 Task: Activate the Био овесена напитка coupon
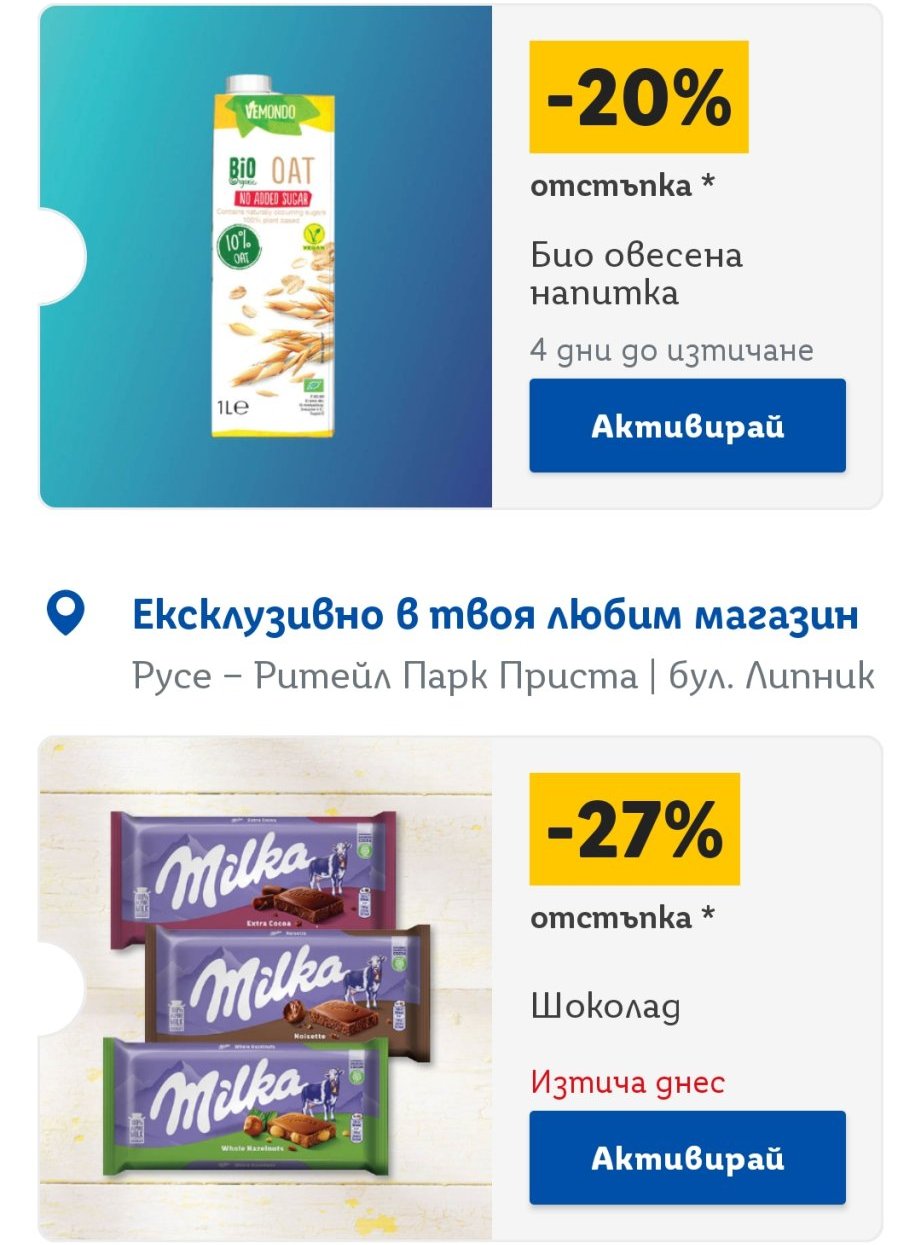687,426
